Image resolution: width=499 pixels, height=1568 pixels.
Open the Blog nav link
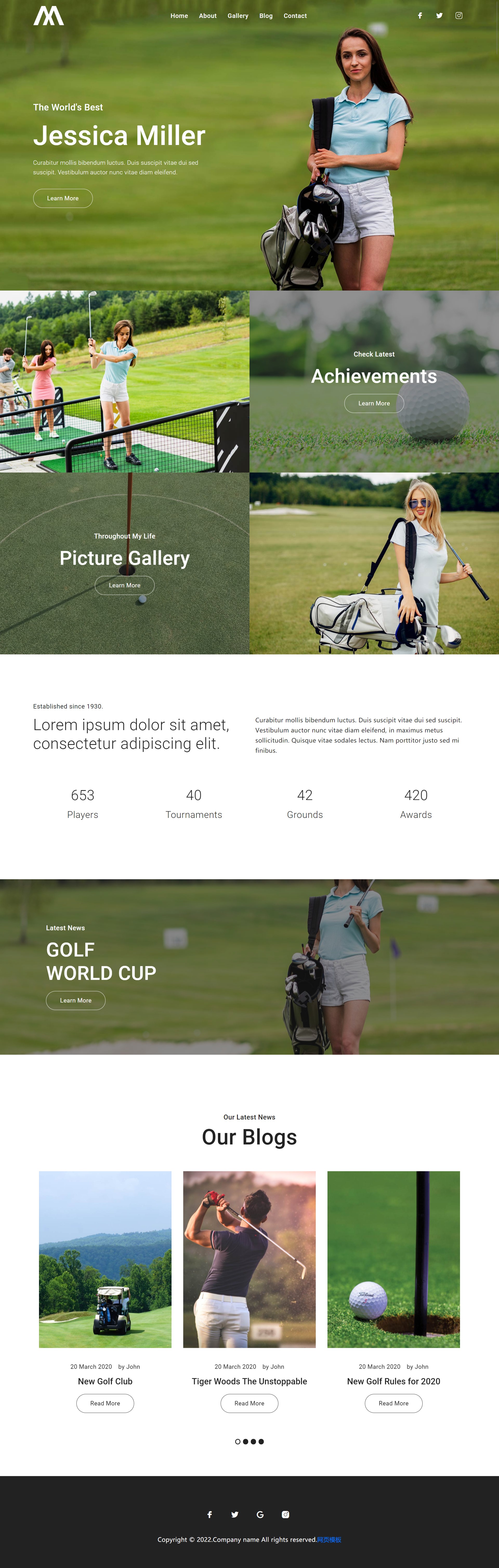pyautogui.click(x=266, y=16)
